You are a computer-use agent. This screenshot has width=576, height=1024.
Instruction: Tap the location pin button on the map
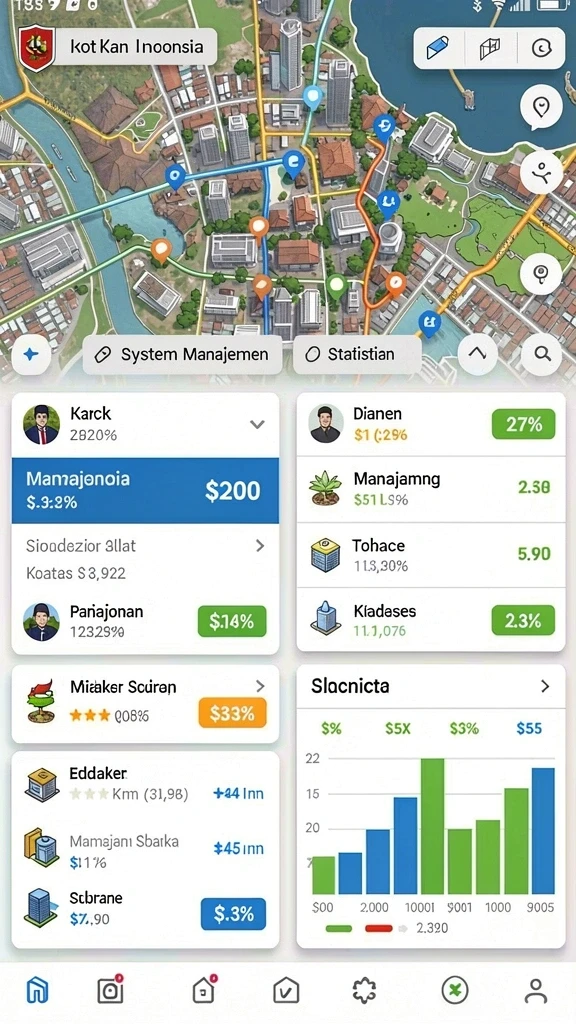[541, 106]
